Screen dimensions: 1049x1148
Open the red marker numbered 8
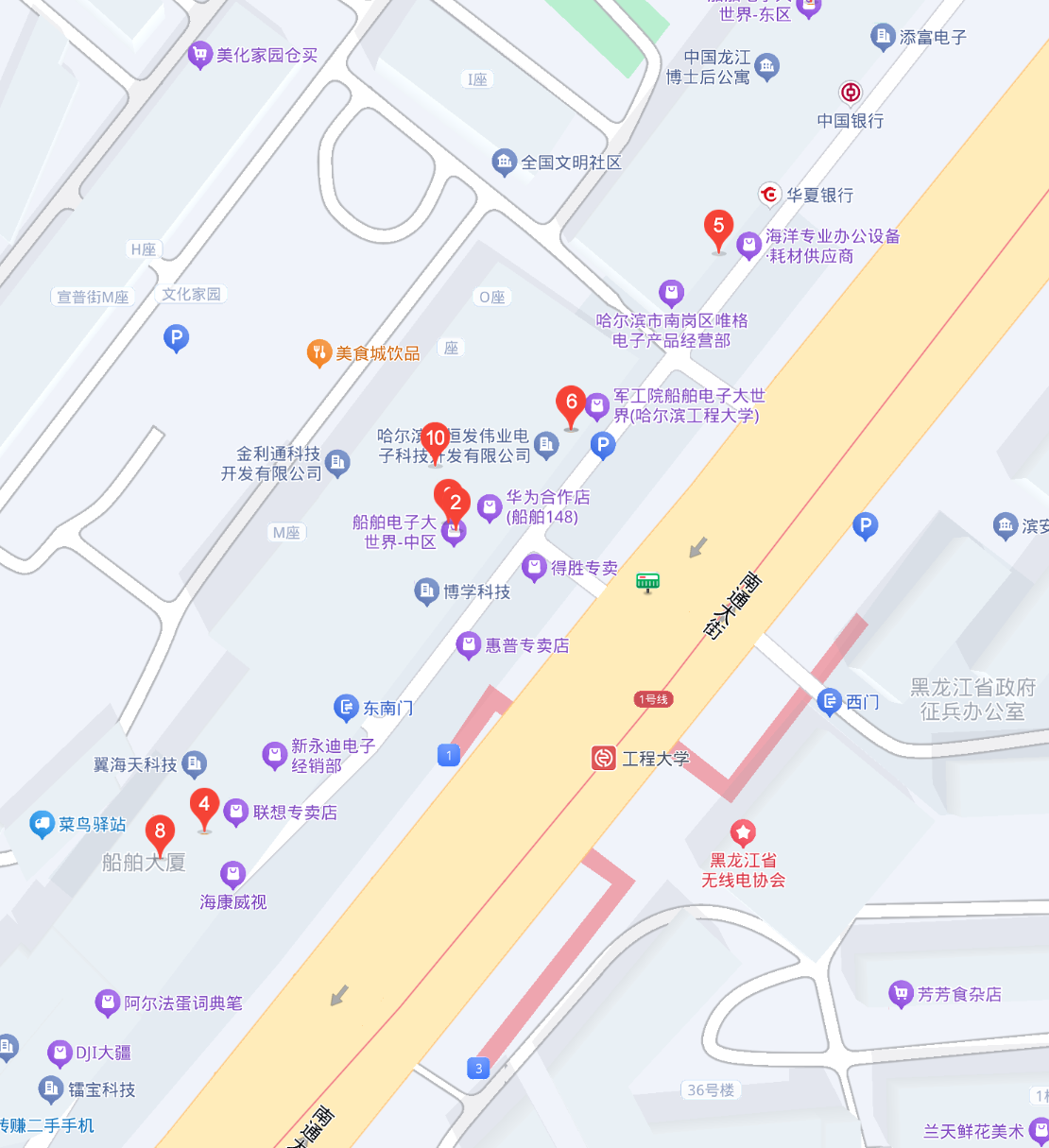(160, 832)
